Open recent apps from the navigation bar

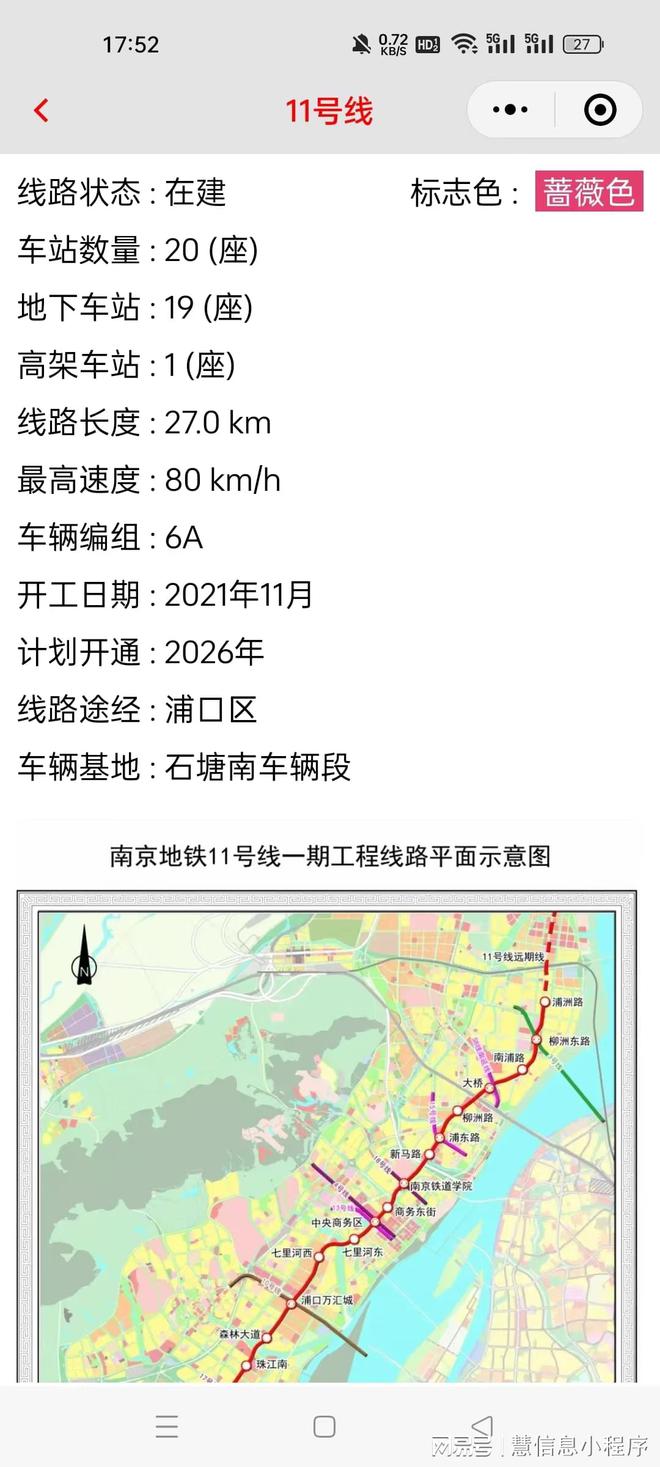(x=167, y=1426)
